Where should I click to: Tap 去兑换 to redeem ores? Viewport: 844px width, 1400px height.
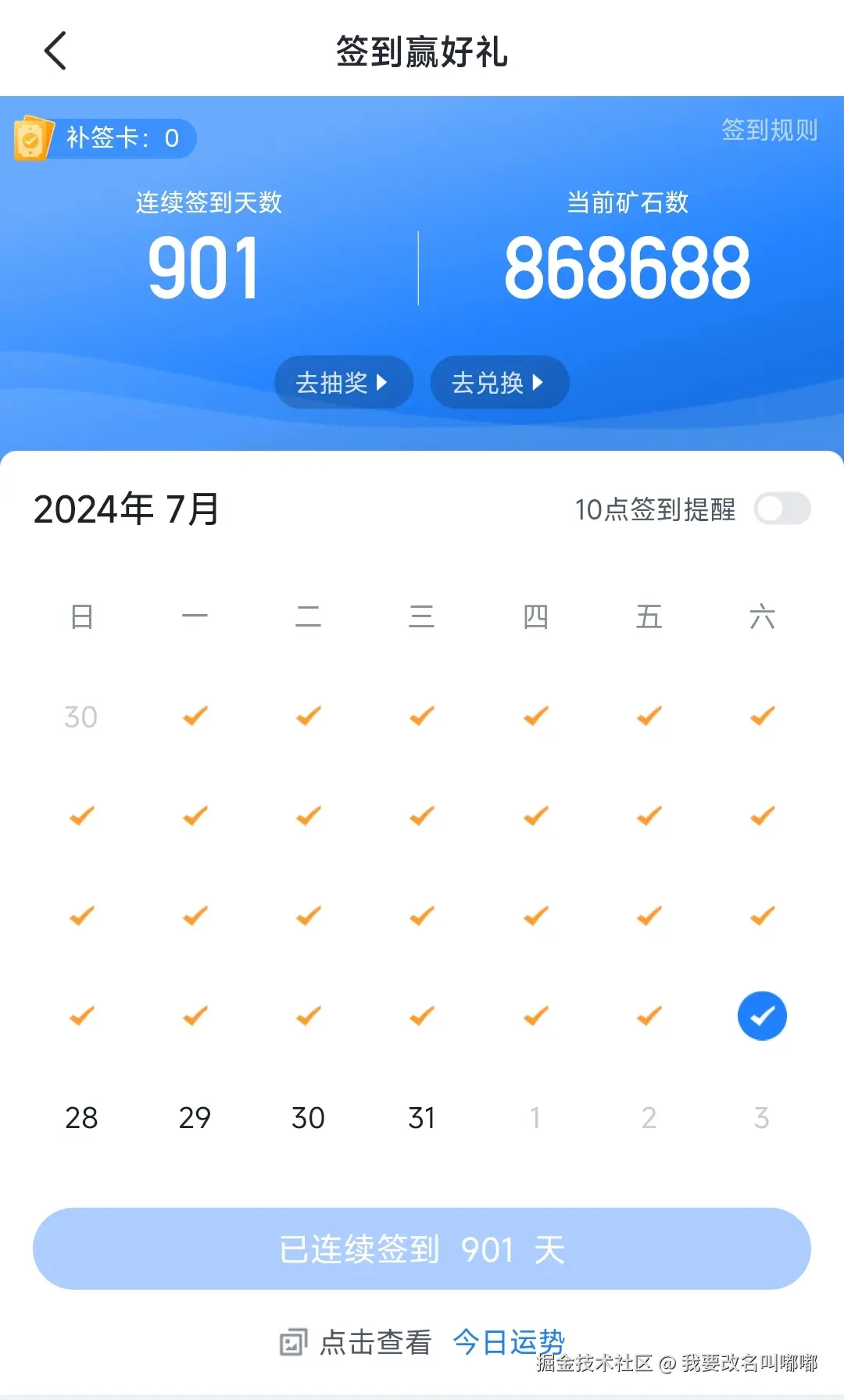coord(499,383)
